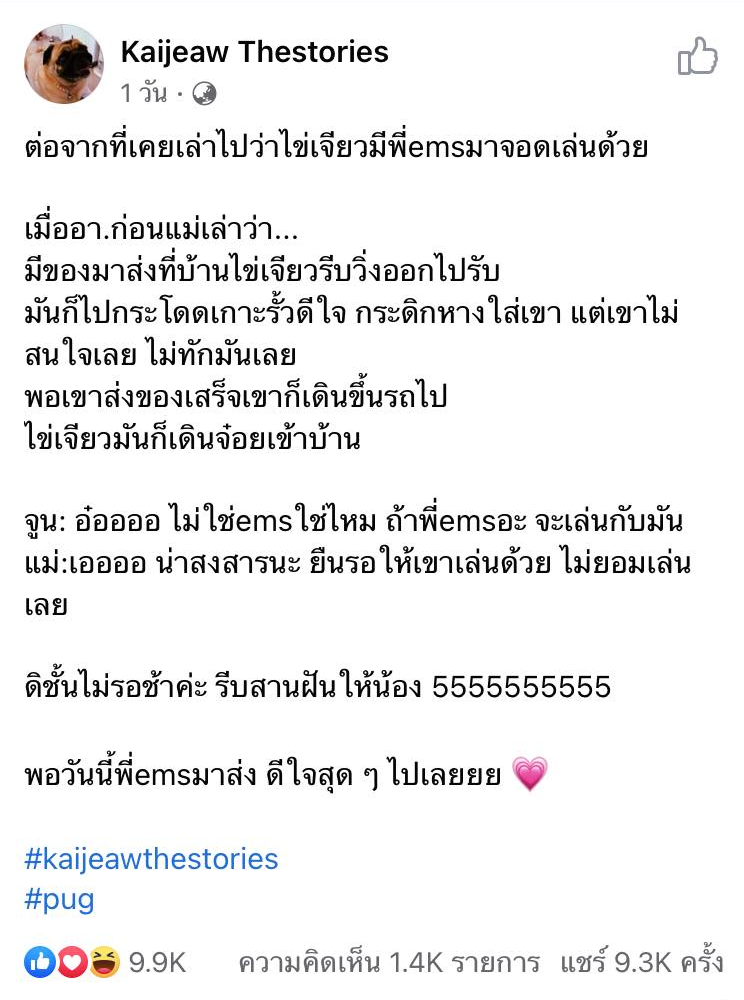Open the #kaijeawthestories hashtag

click(x=151, y=858)
